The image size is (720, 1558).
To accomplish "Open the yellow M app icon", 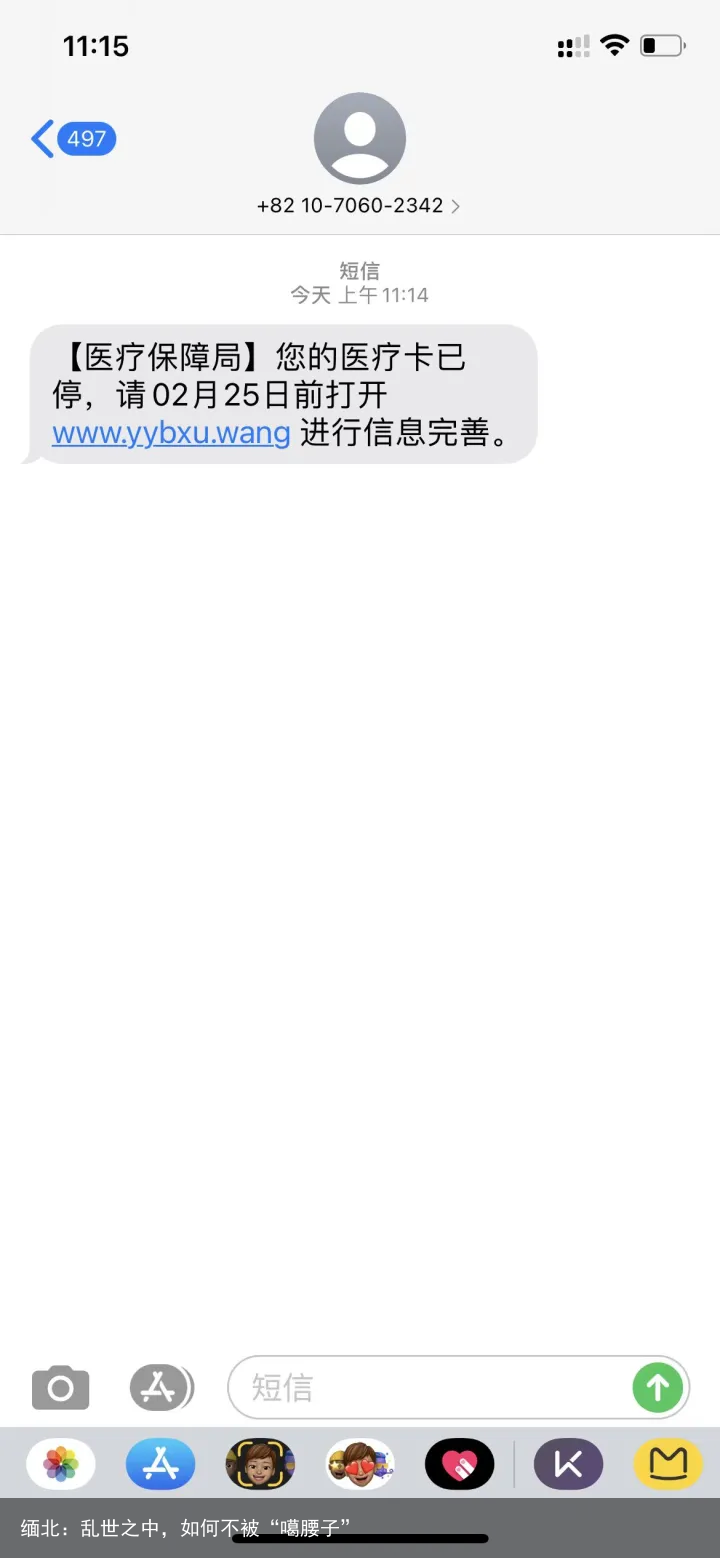I will (x=666, y=1463).
